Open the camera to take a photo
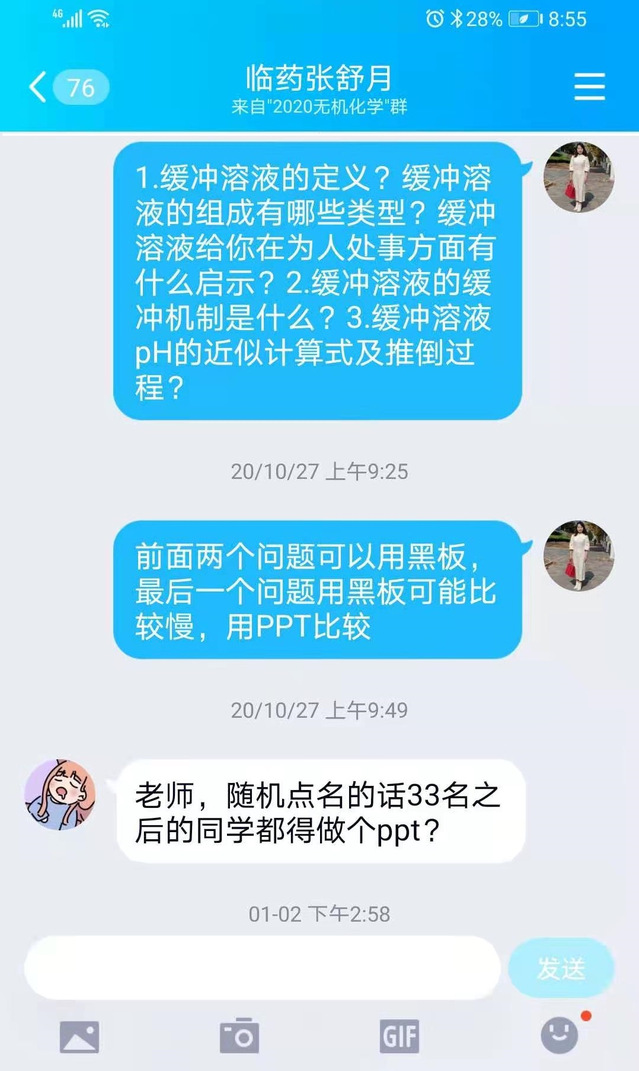Viewport: 639px width, 1071px height. click(x=239, y=1036)
